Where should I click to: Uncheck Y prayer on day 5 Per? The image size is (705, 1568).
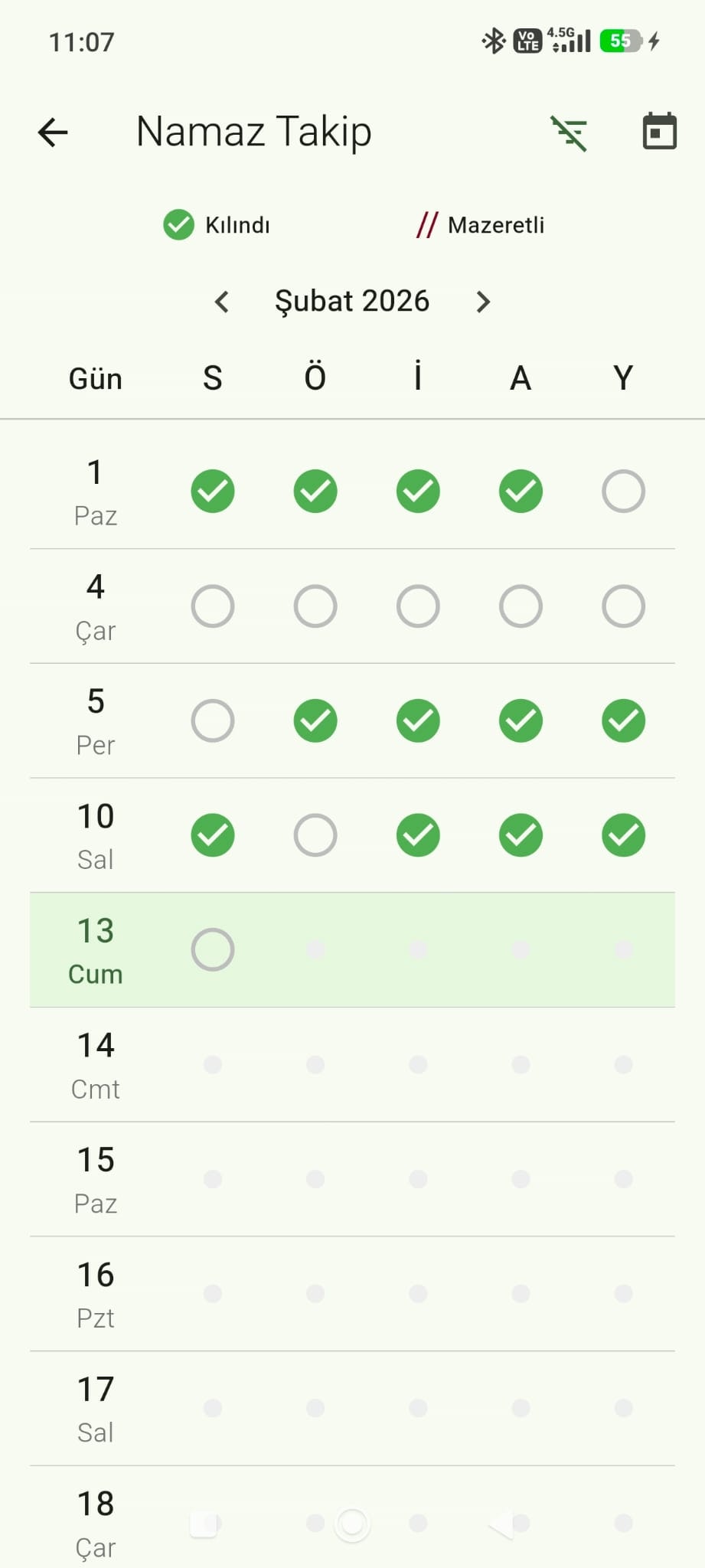tap(623, 720)
